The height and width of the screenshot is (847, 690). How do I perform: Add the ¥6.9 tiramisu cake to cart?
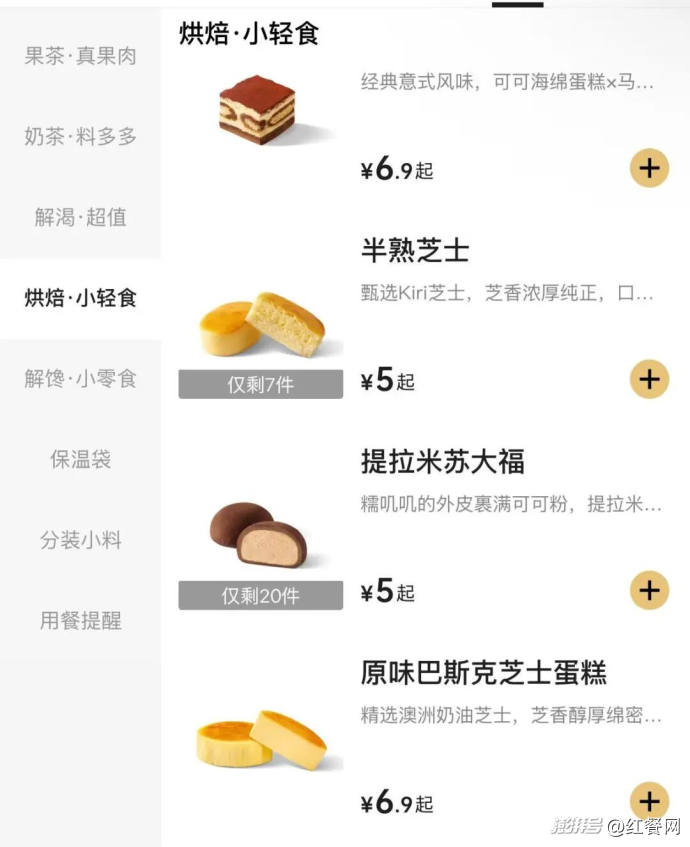[x=649, y=168]
